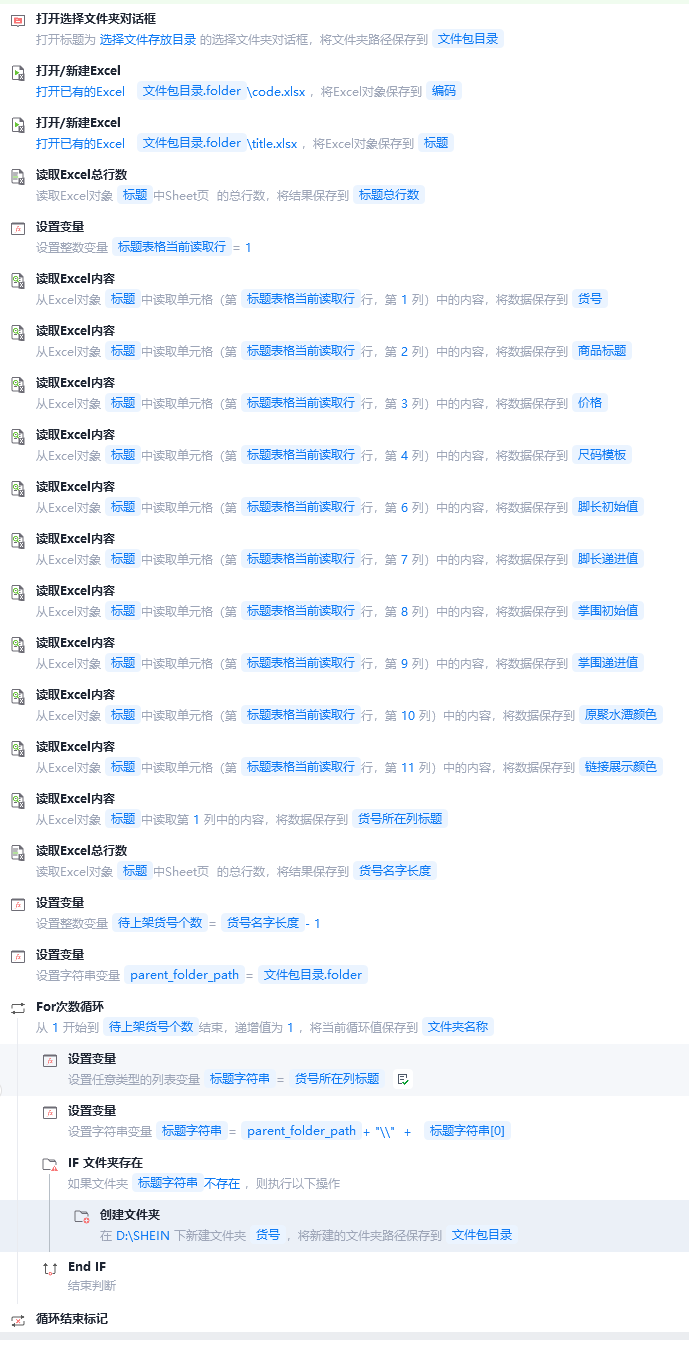This screenshot has height=1348, width=689.
Task: Select the step saving to 原聚水潭颜色
Action: point(75,695)
